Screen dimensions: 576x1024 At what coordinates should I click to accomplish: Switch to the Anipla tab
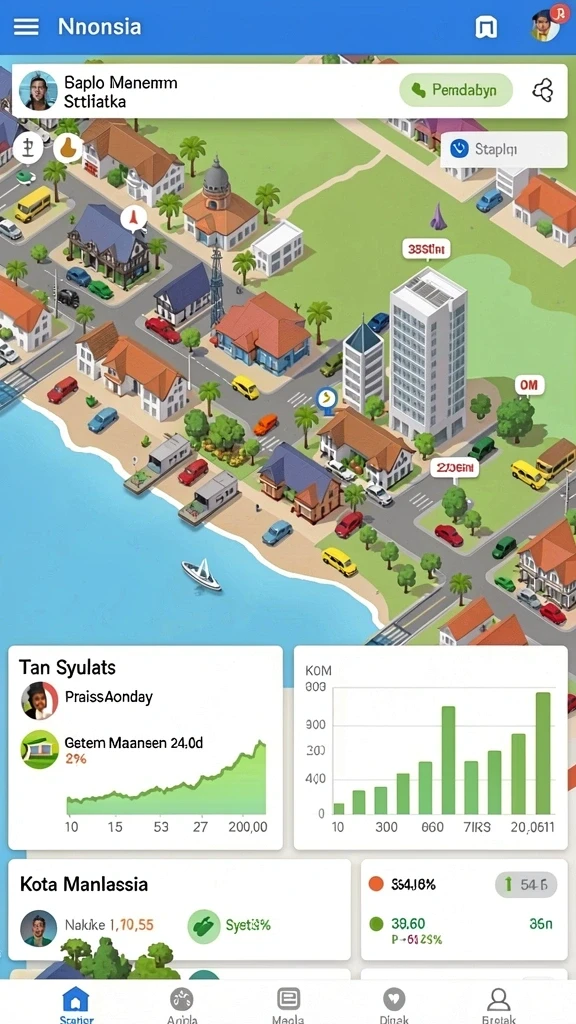182,1005
